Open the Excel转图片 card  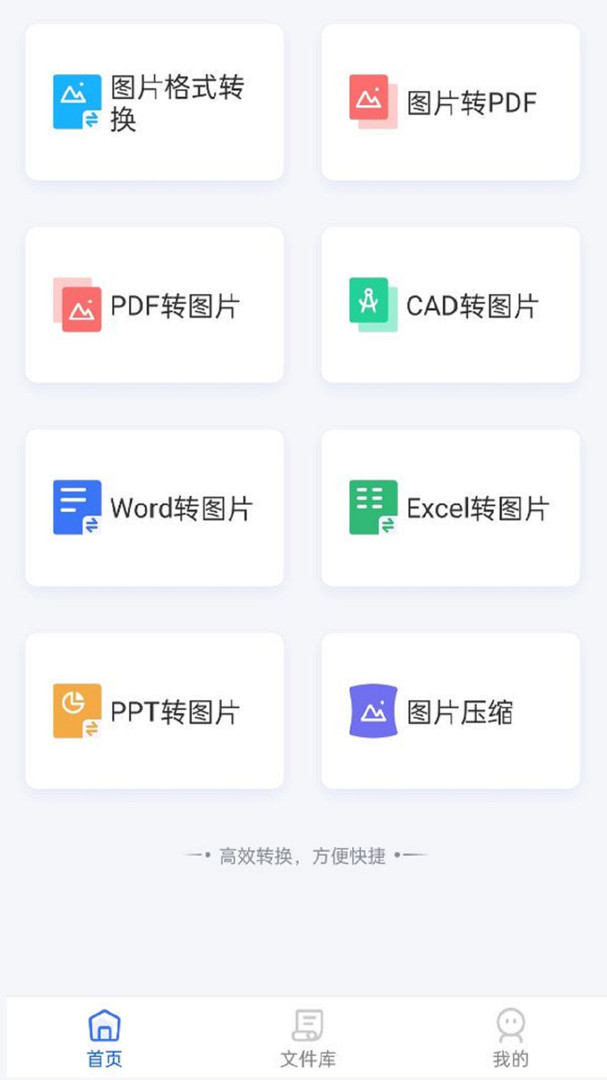[450, 508]
